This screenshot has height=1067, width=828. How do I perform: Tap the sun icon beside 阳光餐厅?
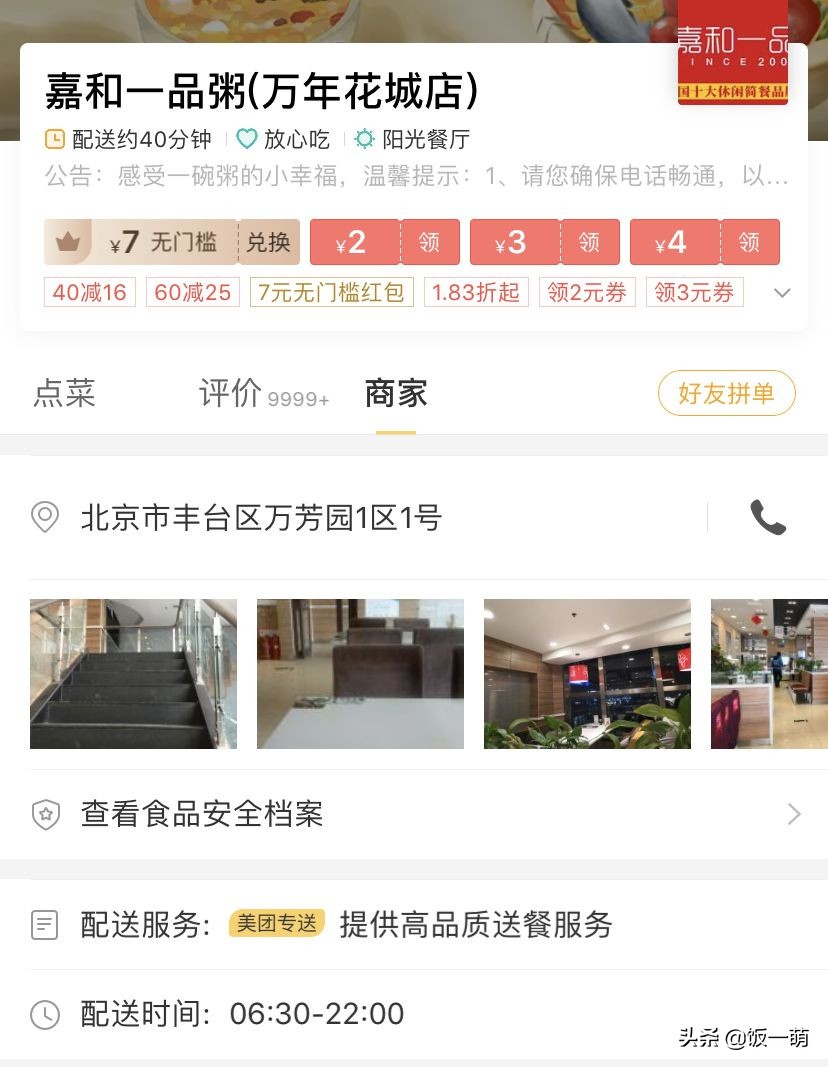point(364,140)
